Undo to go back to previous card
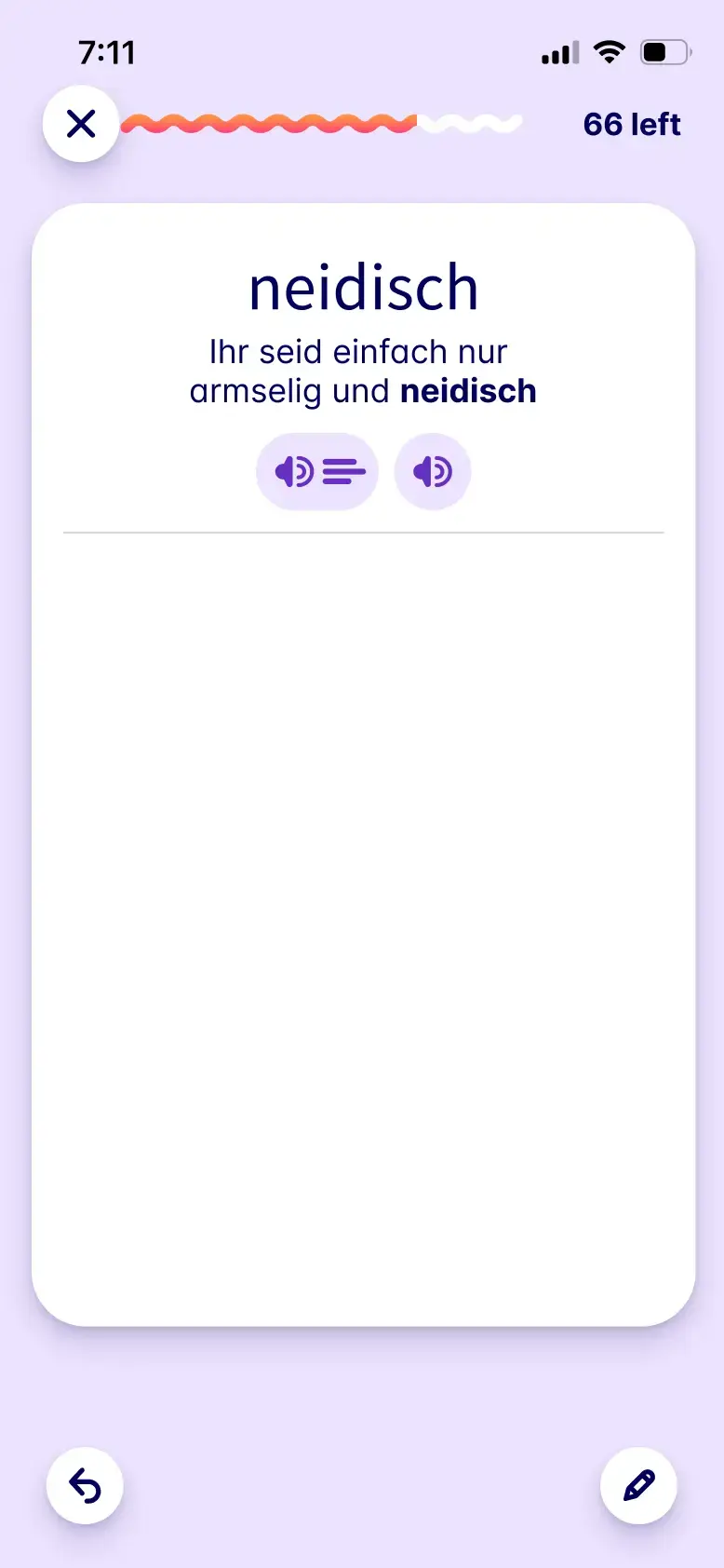The height and width of the screenshot is (1568, 724). click(x=85, y=1486)
